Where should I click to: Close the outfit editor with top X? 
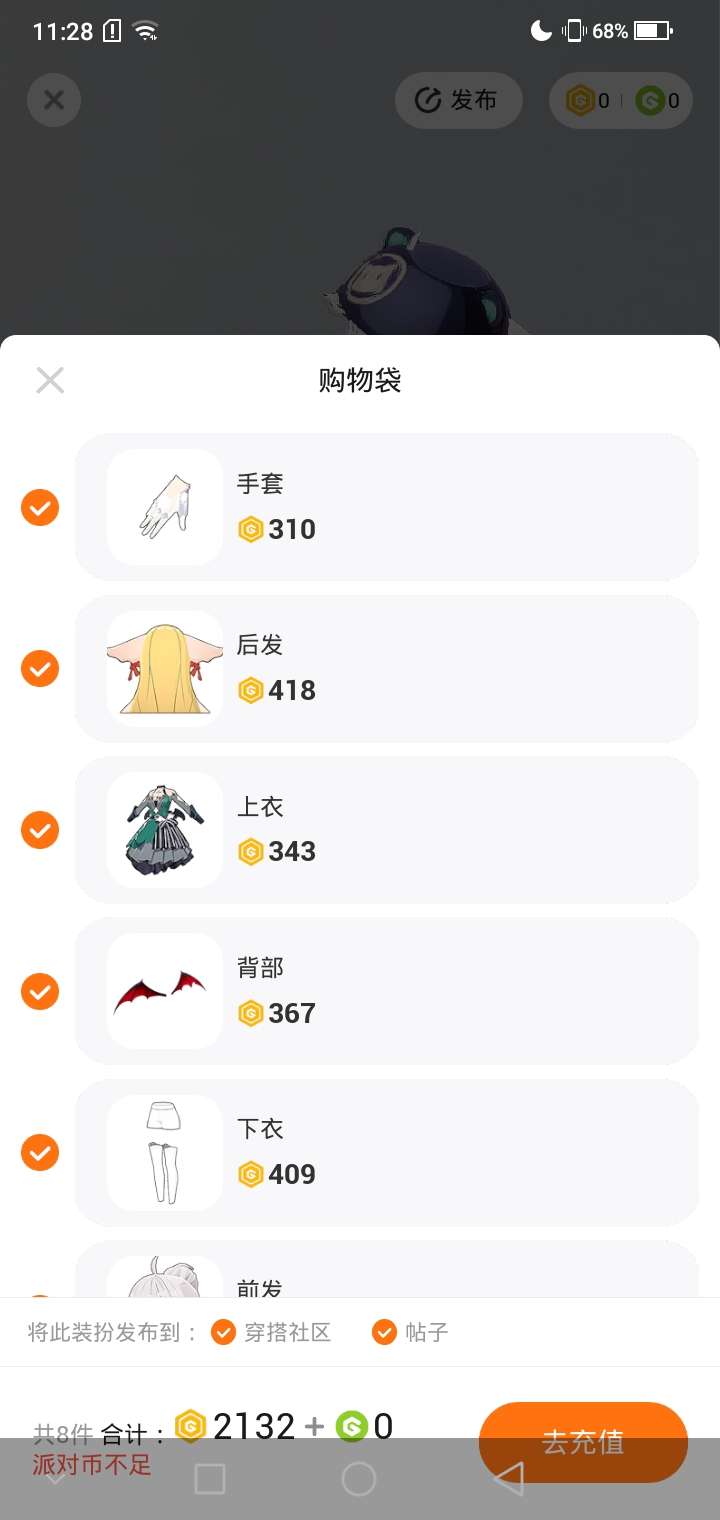coord(54,100)
